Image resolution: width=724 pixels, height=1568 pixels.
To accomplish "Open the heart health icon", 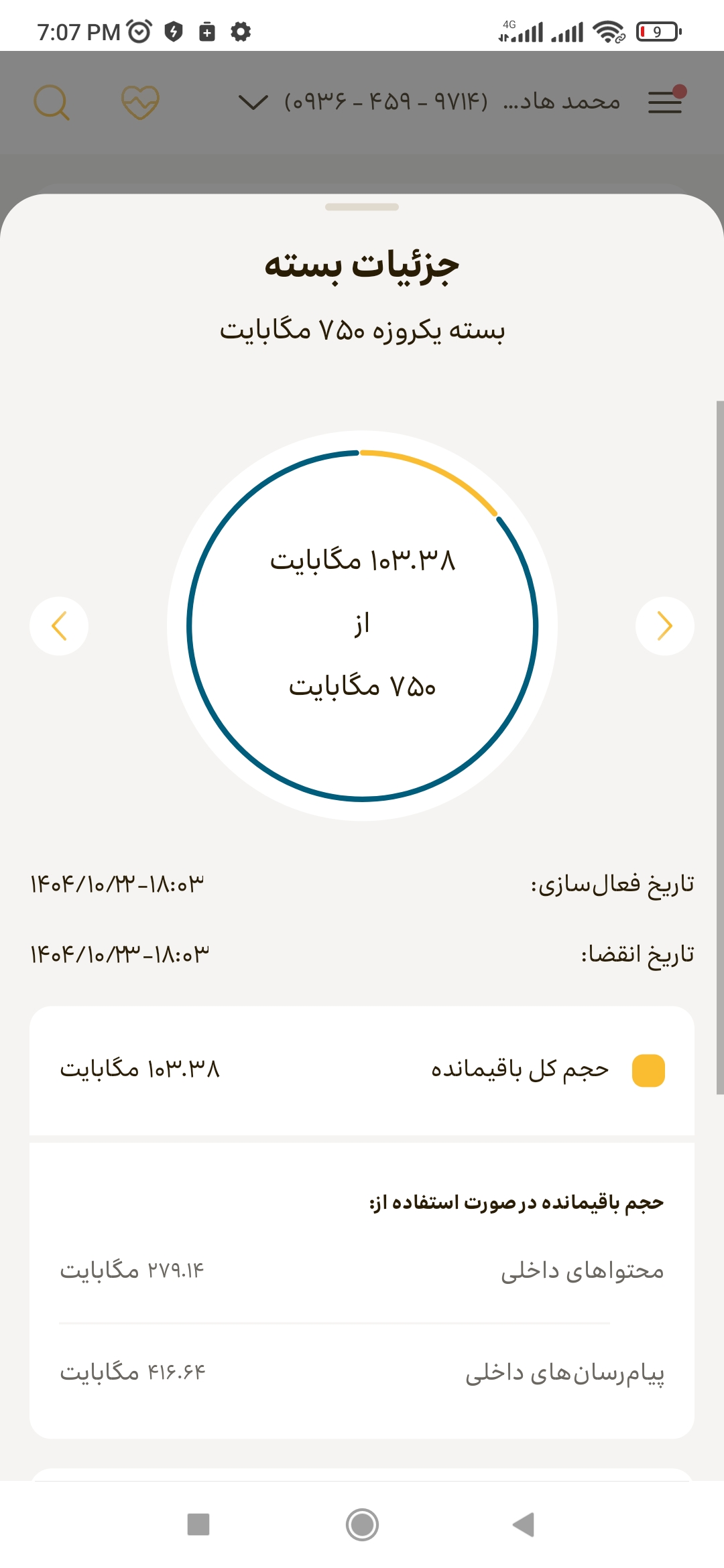I will pyautogui.click(x=140, y=103).
